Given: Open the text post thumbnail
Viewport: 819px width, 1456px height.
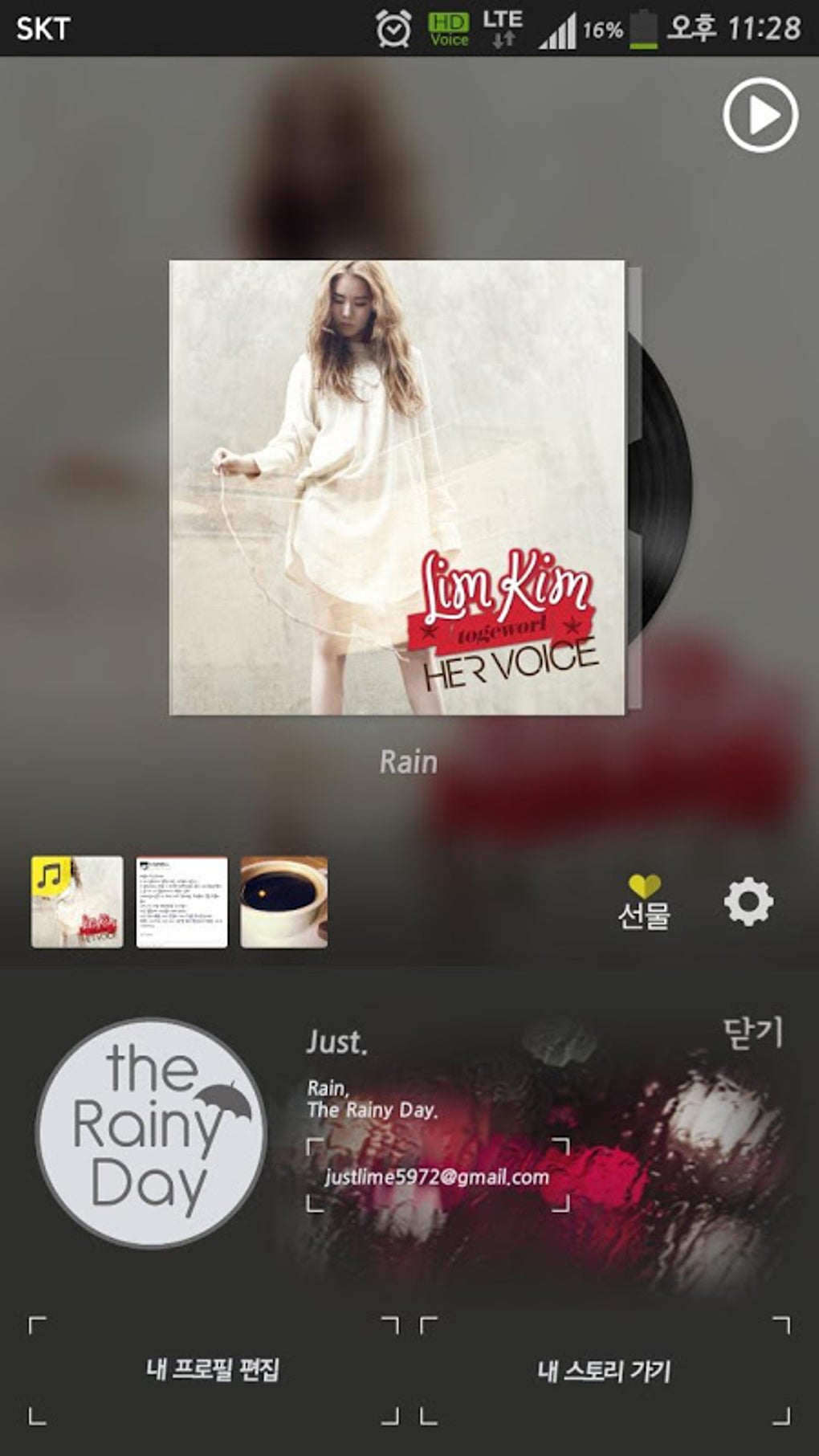Looking at the screenshot, I should (x=181, y=902).
